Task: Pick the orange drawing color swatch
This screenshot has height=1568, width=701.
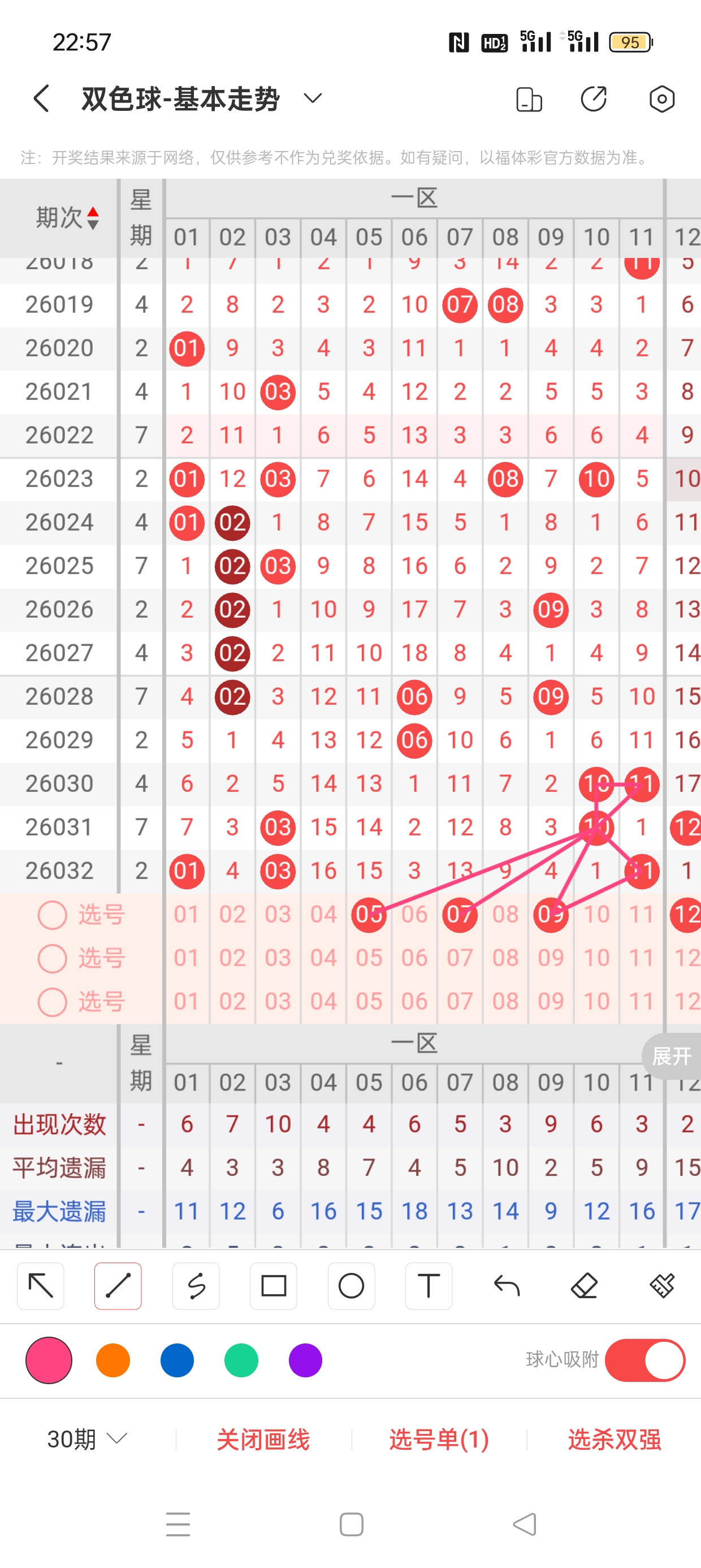Action: (x=113, y=1361)
